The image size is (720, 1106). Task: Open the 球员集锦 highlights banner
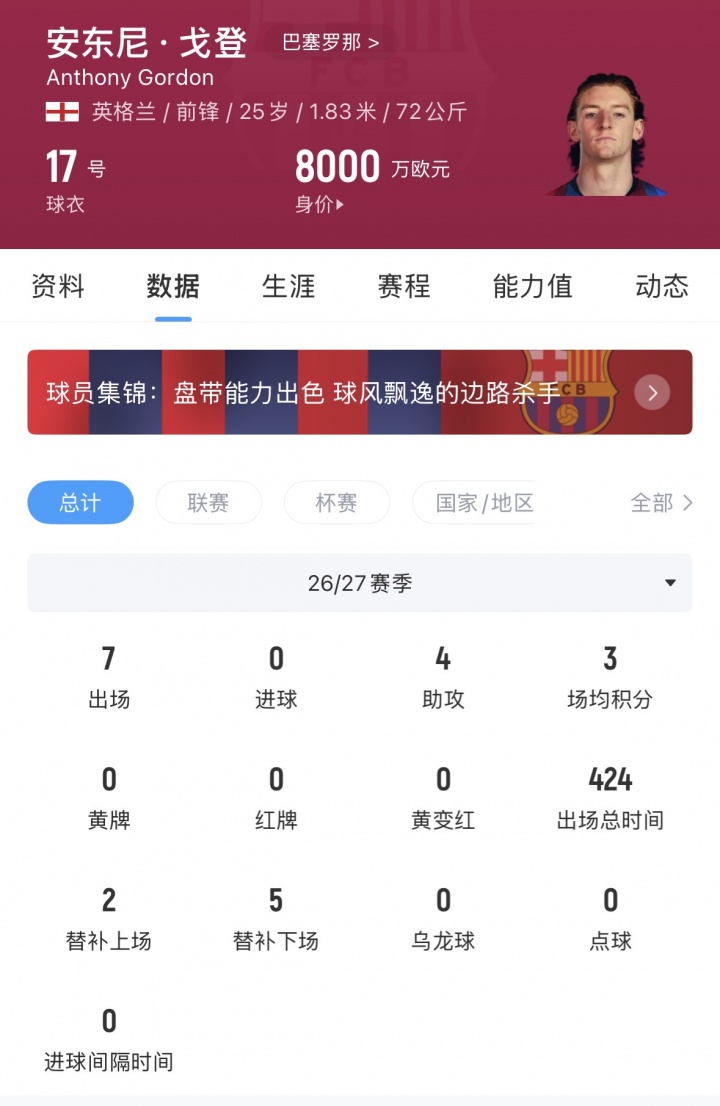pyautogui.click(x=360, y=392)
